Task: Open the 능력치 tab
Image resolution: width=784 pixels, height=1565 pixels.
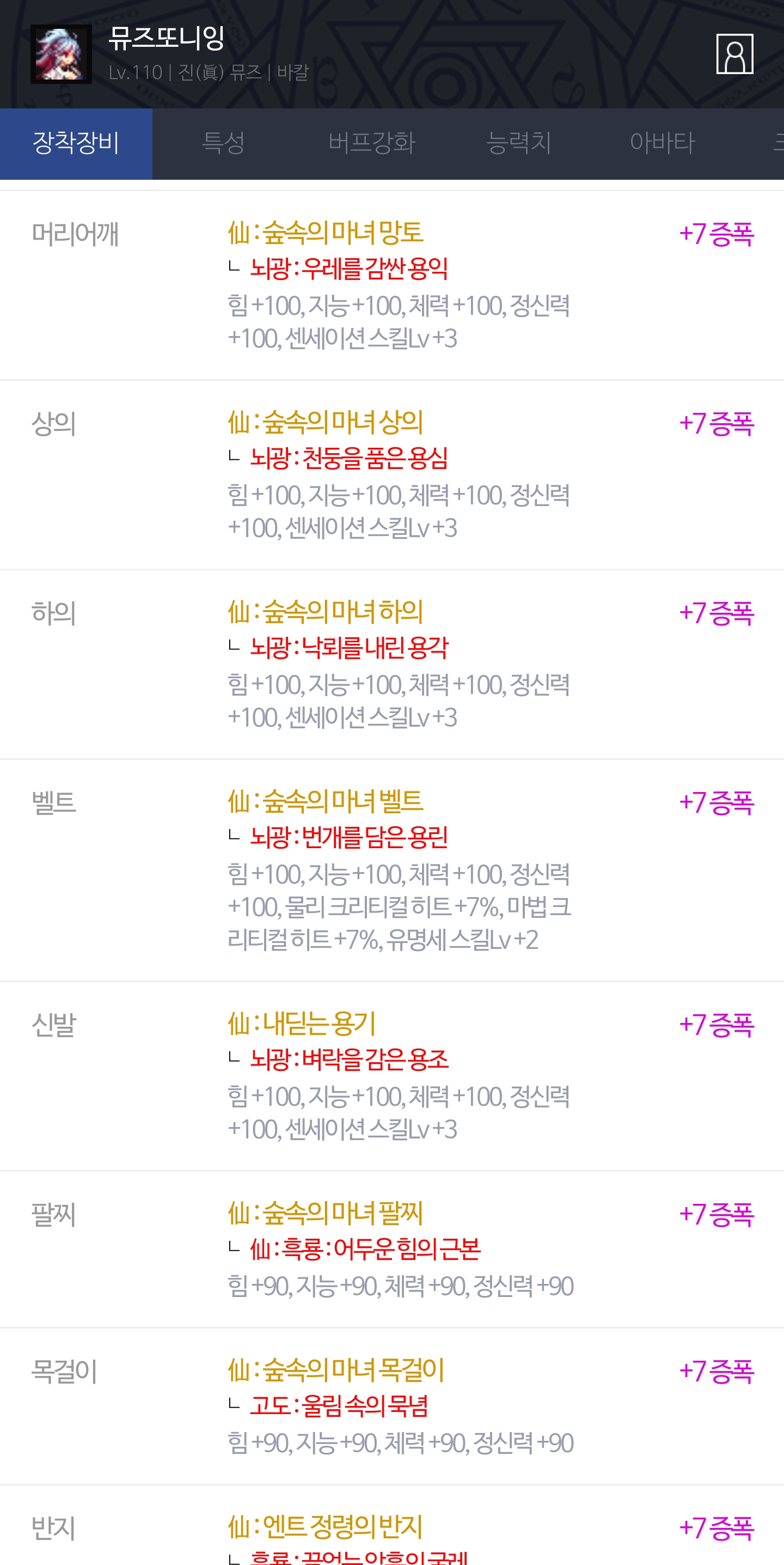Action: [x=519, y=143]
